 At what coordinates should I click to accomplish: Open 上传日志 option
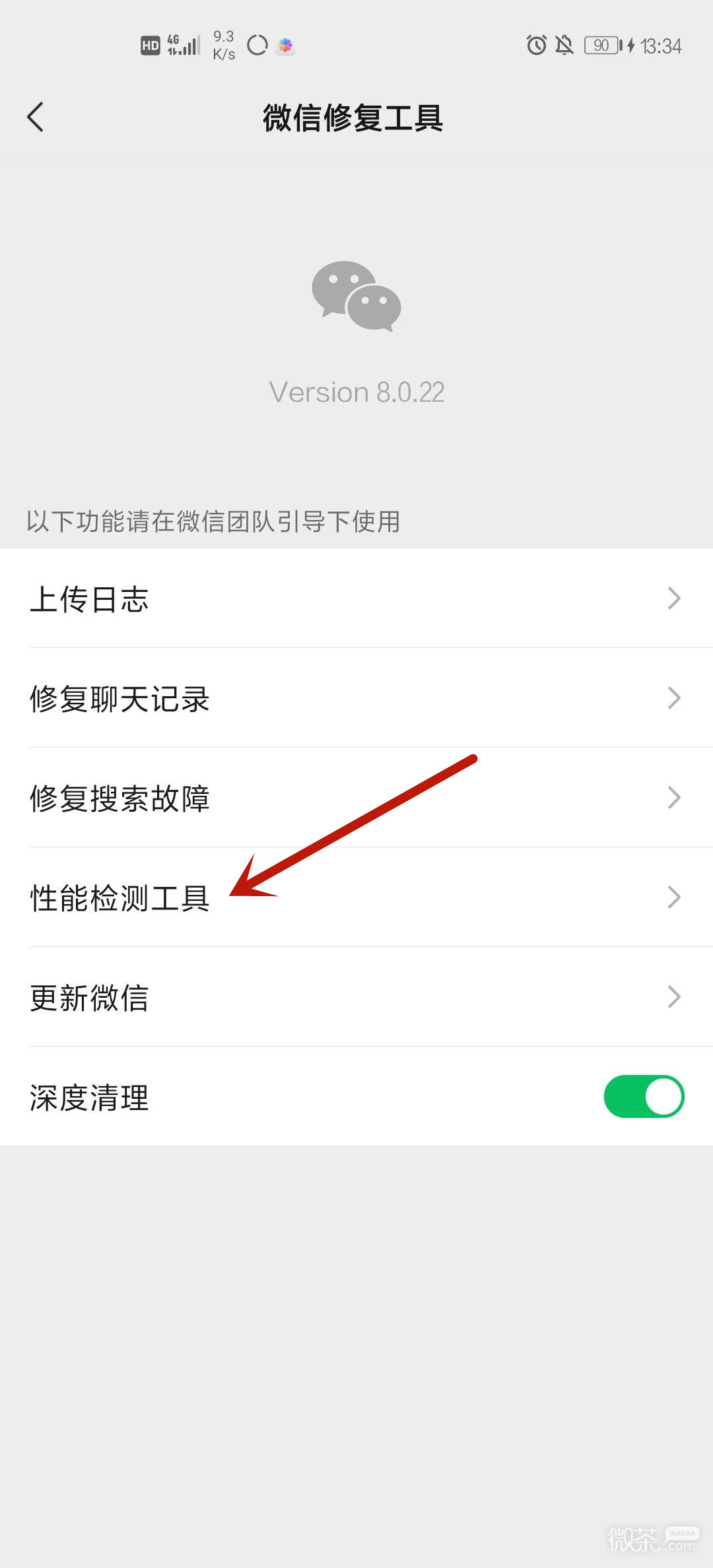pyautogui.click(x=356, y=599)
